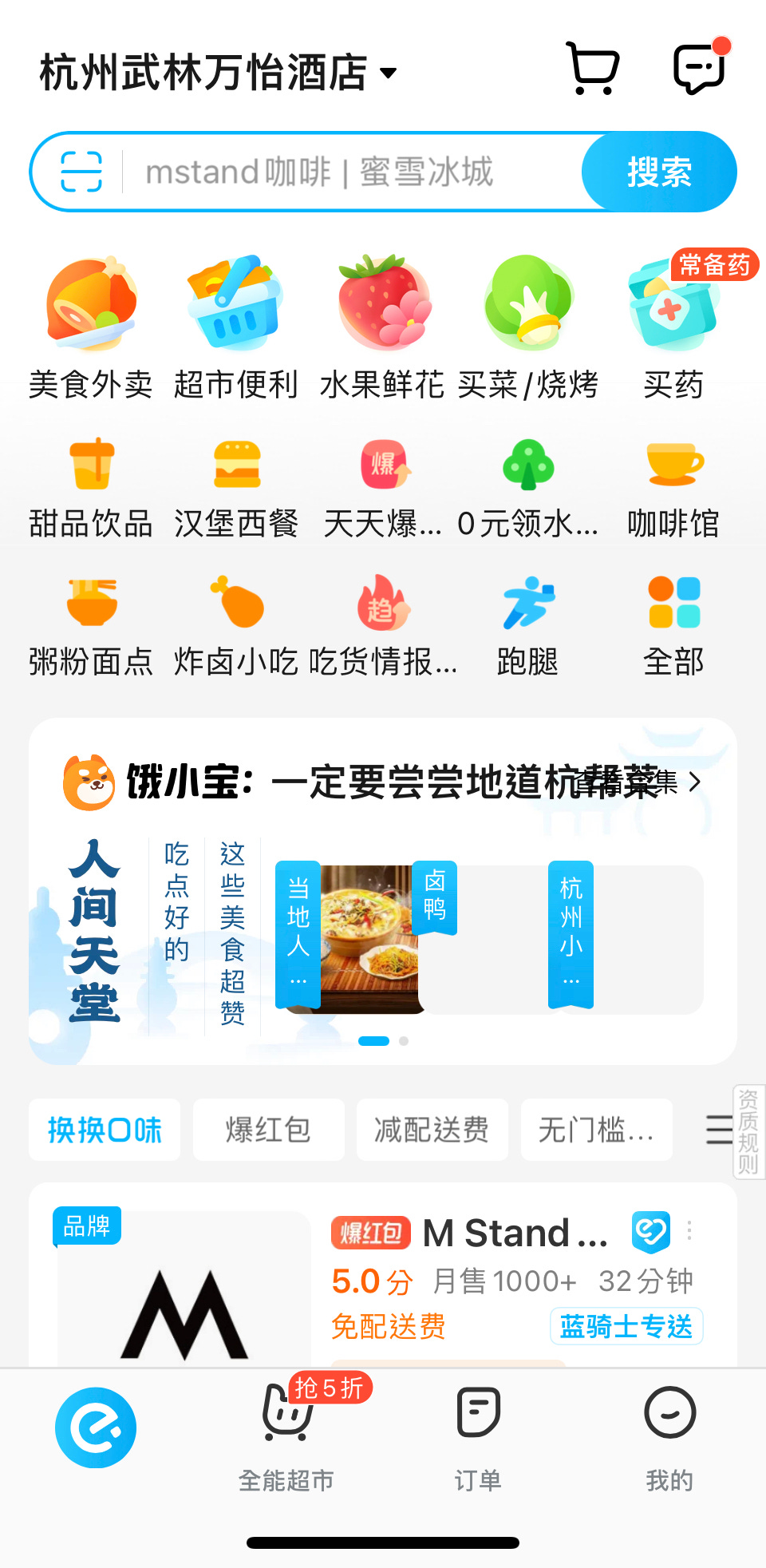766x1568 pixels.
Task: Tap the scan icon in search bar
Action: click(x=81, y=172)
